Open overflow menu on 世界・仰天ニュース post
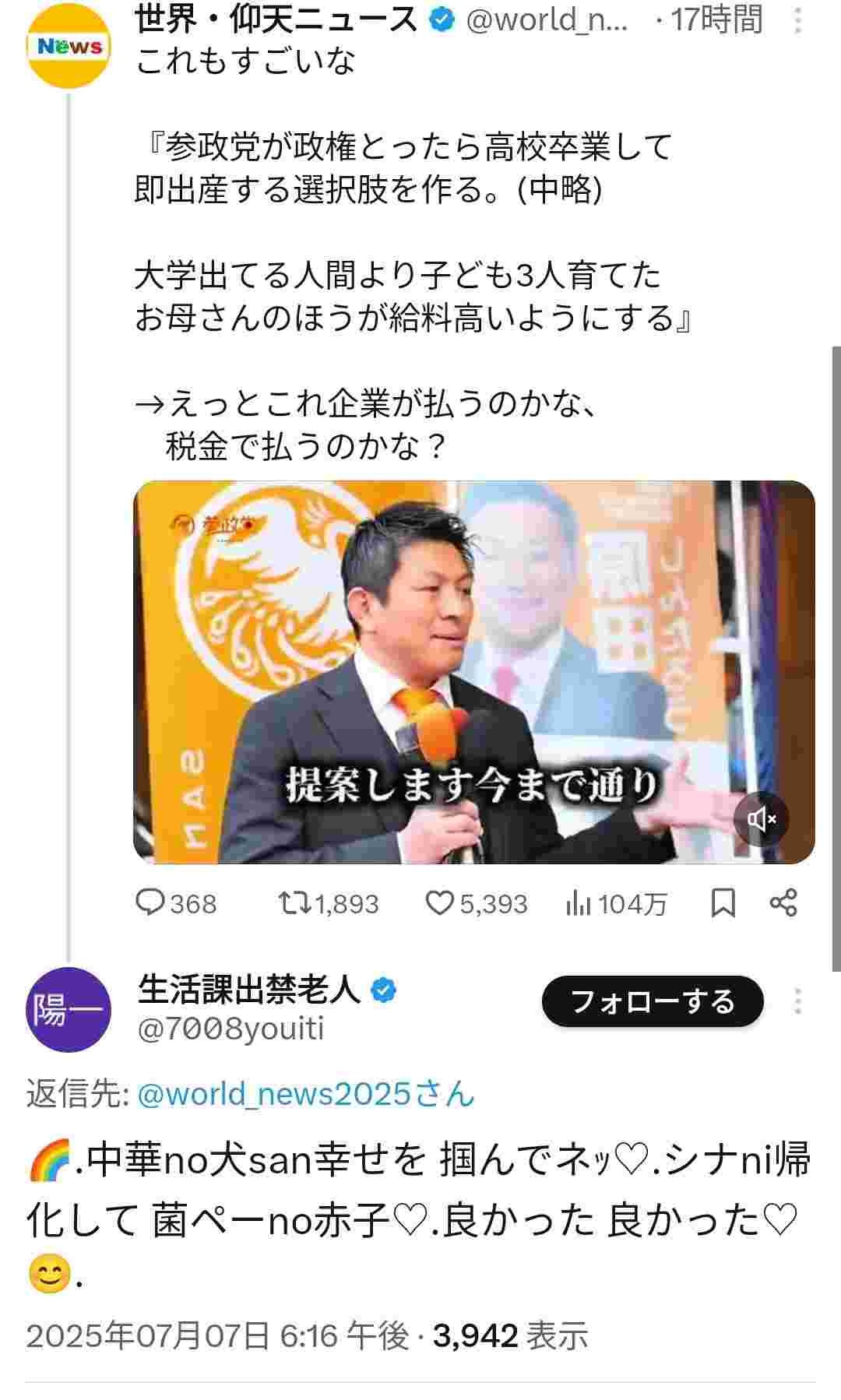841x1400 pixels. click(x=797, y=20)
